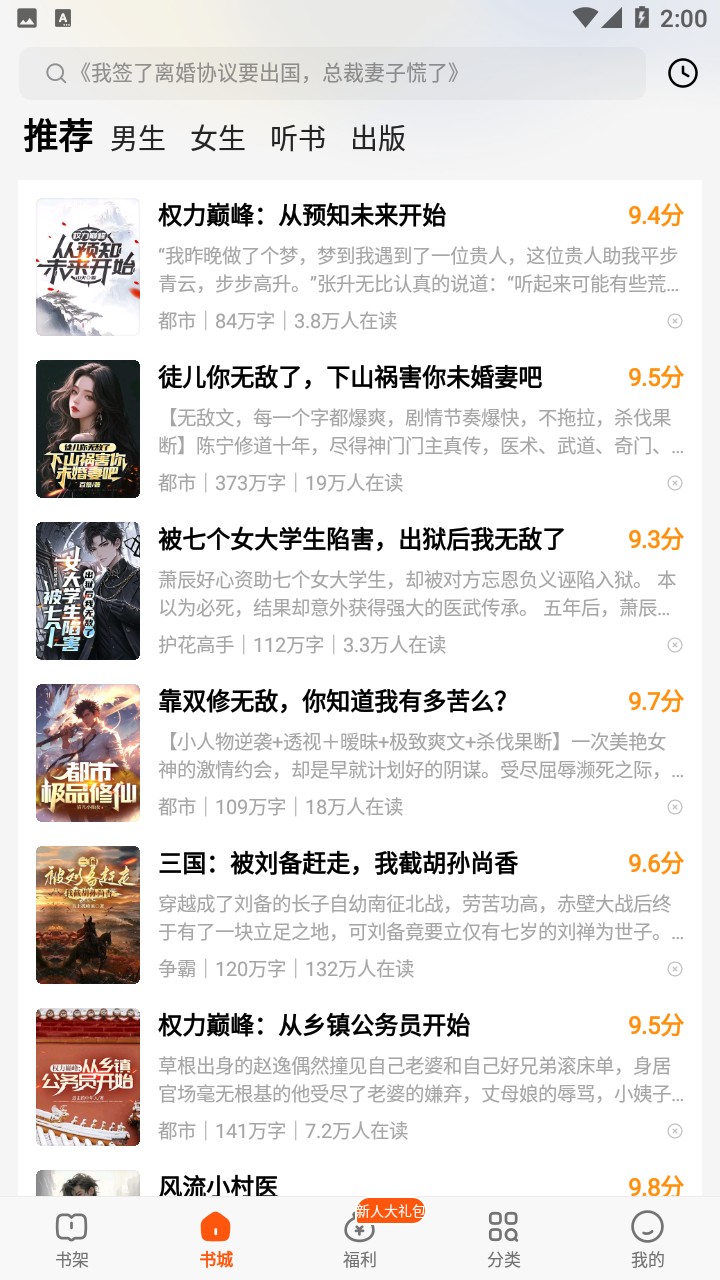Dismiss 三国：被刘备赶走，我截胡孙尚香 from recommendations
This screenshot has height=1280, width=720.
(675, 969)
